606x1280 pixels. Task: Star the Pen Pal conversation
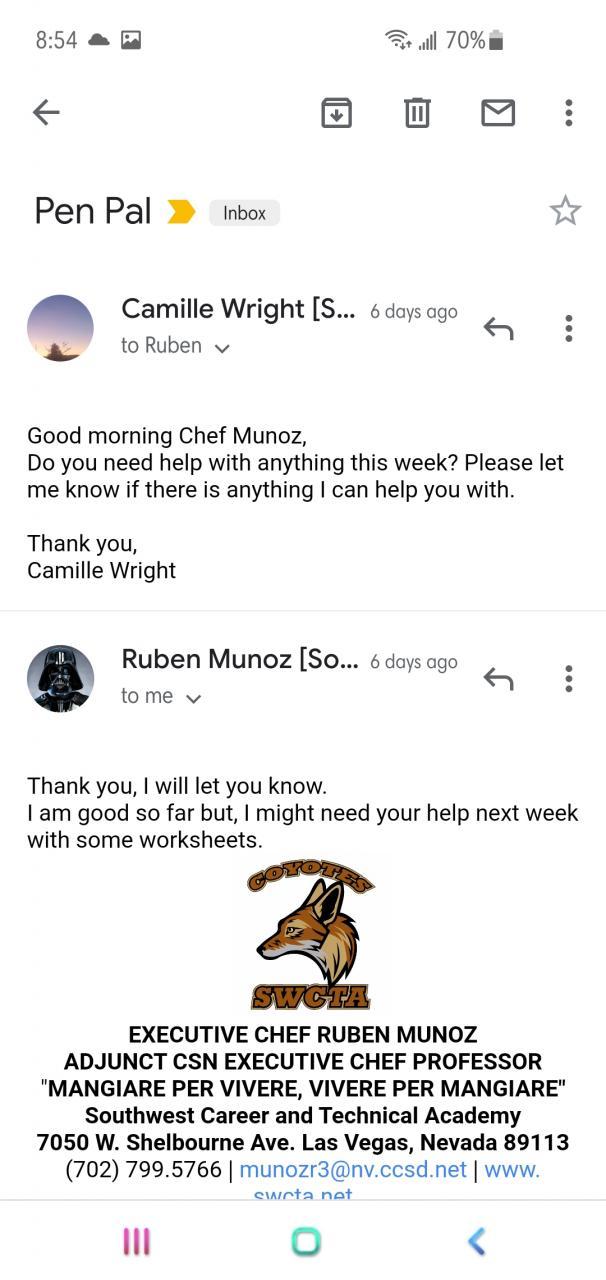click(x=565, y=211)
